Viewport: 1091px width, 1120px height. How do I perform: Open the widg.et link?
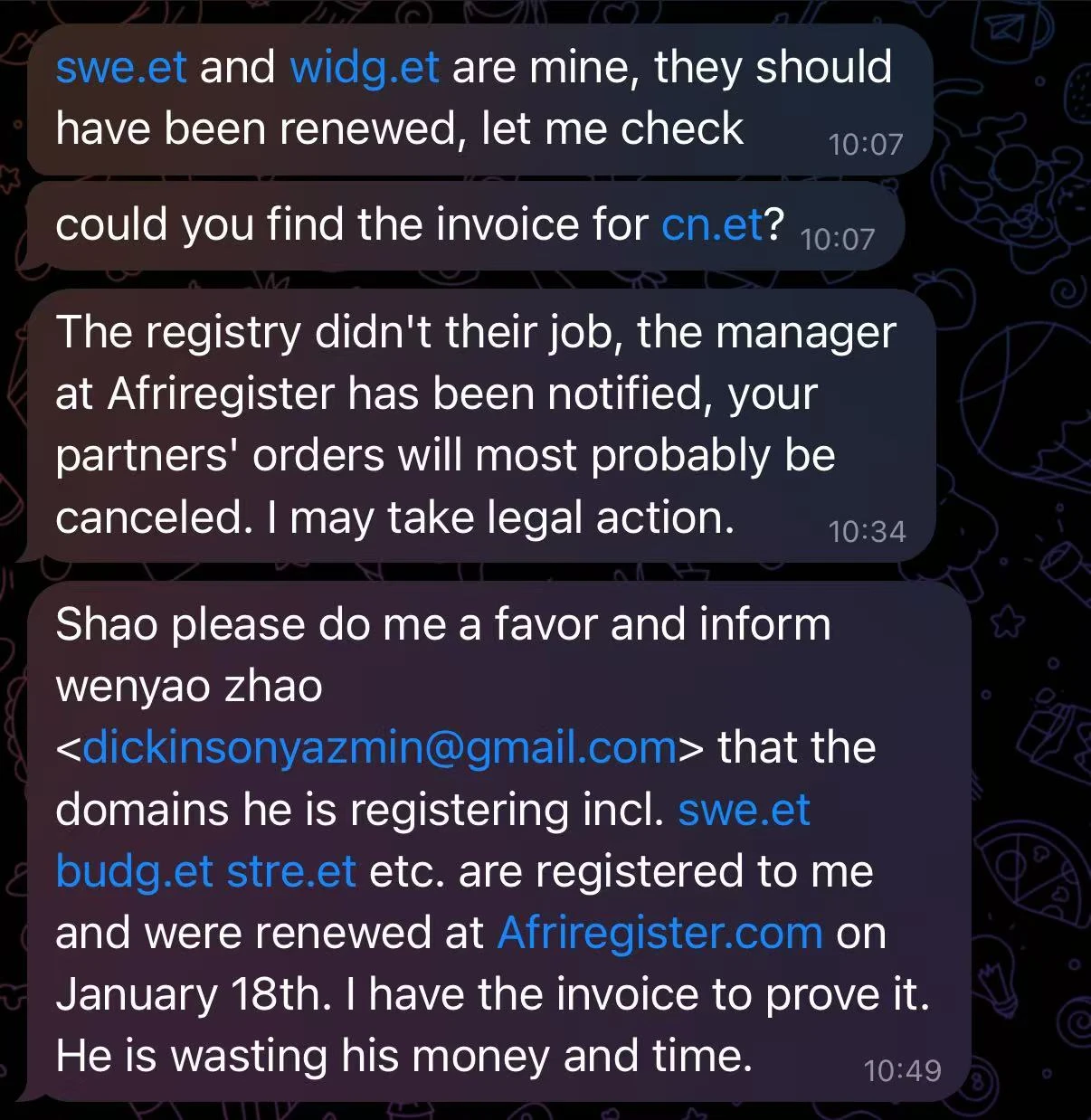click(365, 68)
